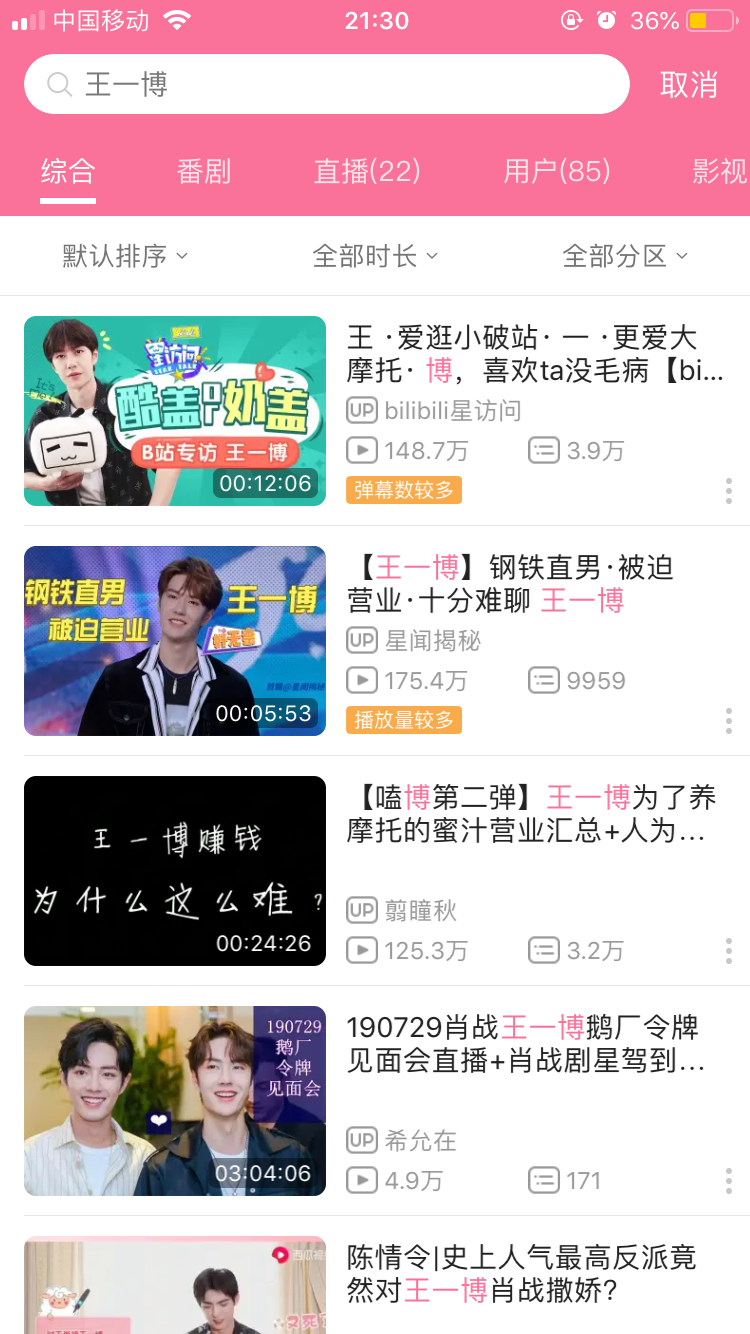Tap the search field containing 王一博
The height and width of the screenshot is (1334, 750).
coord(326,84)
